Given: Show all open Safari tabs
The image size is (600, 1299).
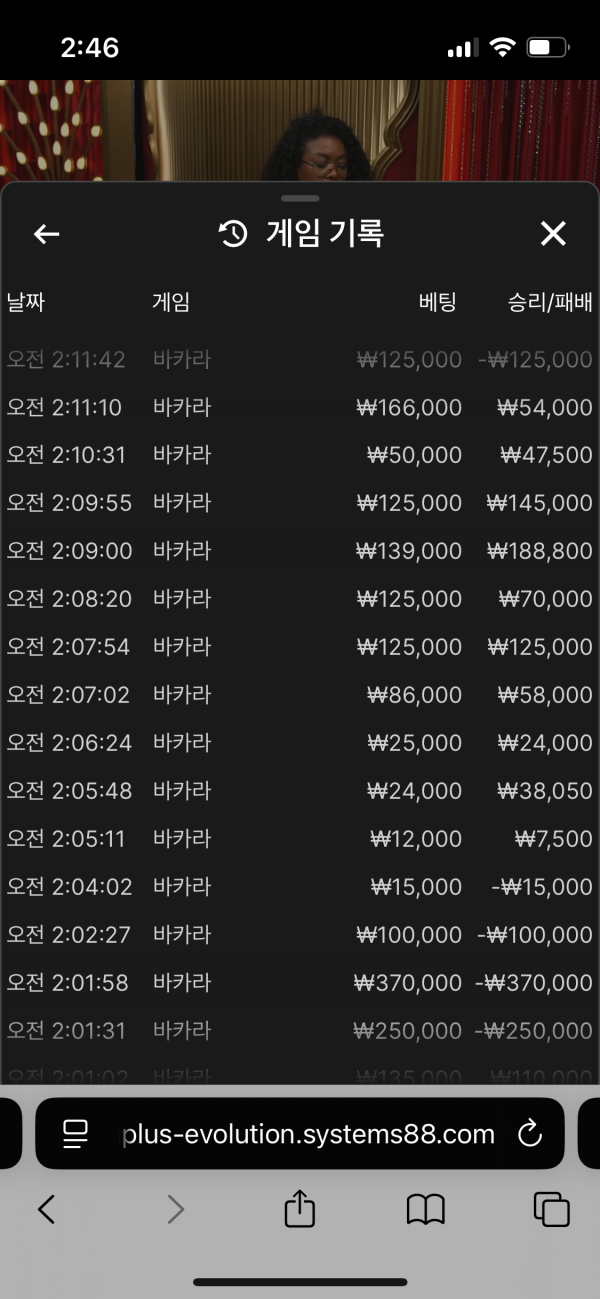Looking at the screenshot, I should 552,1210.
